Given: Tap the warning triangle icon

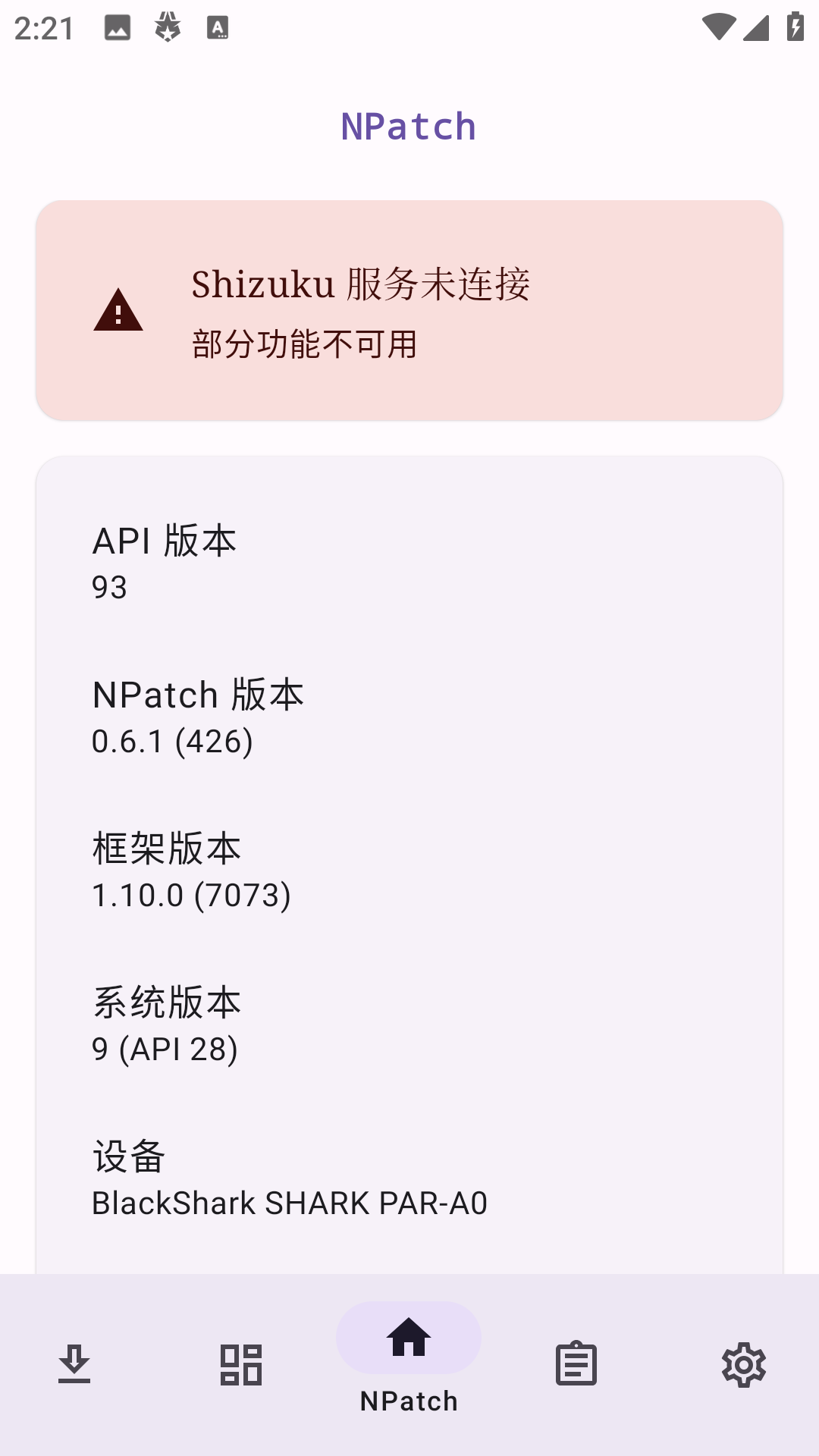Looking at the screenshot, I should point(118,309).
